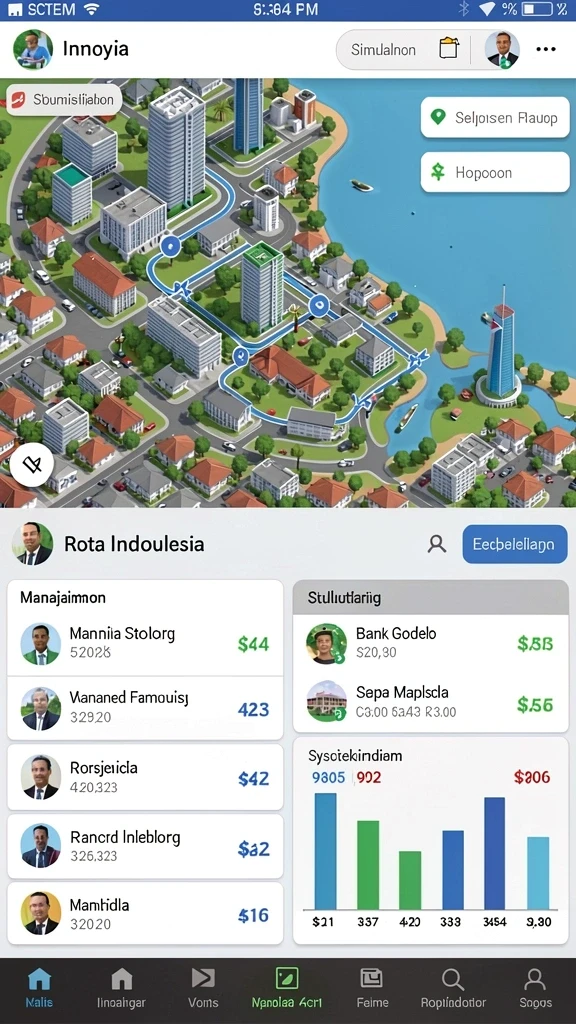
Task: Go to the Sogos profile tab
Action: (535, 989)
